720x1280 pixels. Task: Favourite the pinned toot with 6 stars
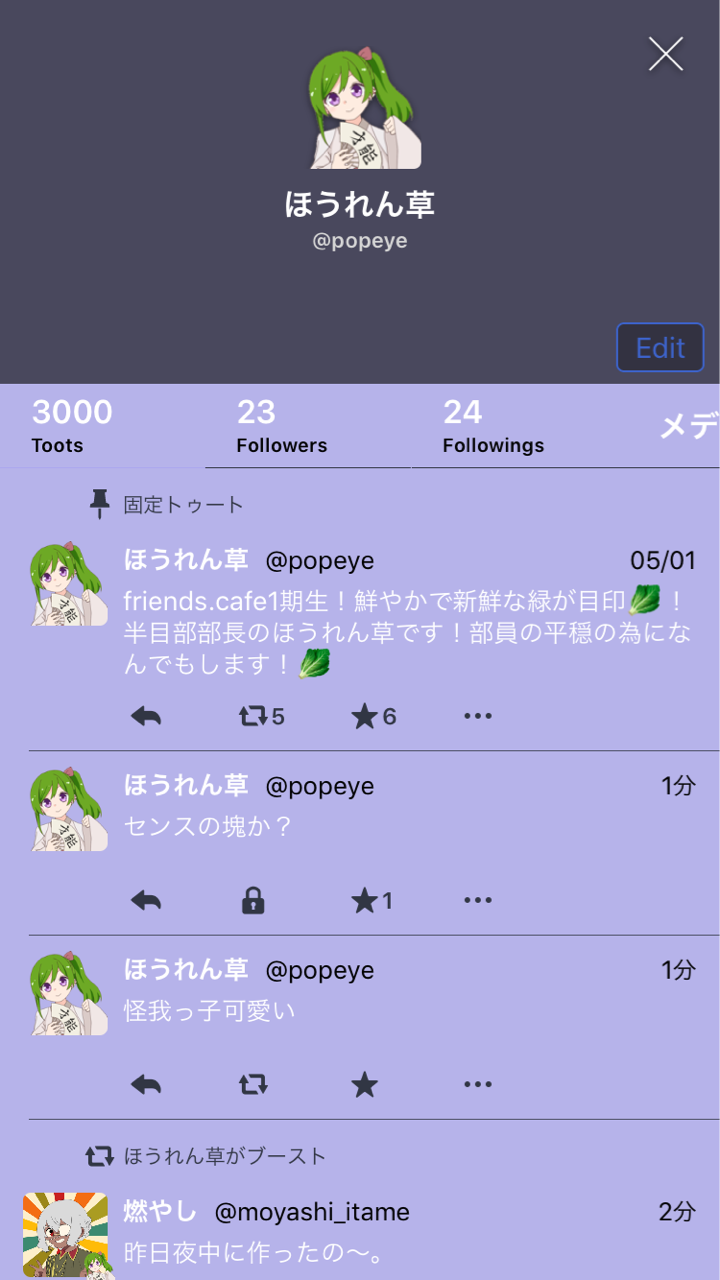point(374,716)
